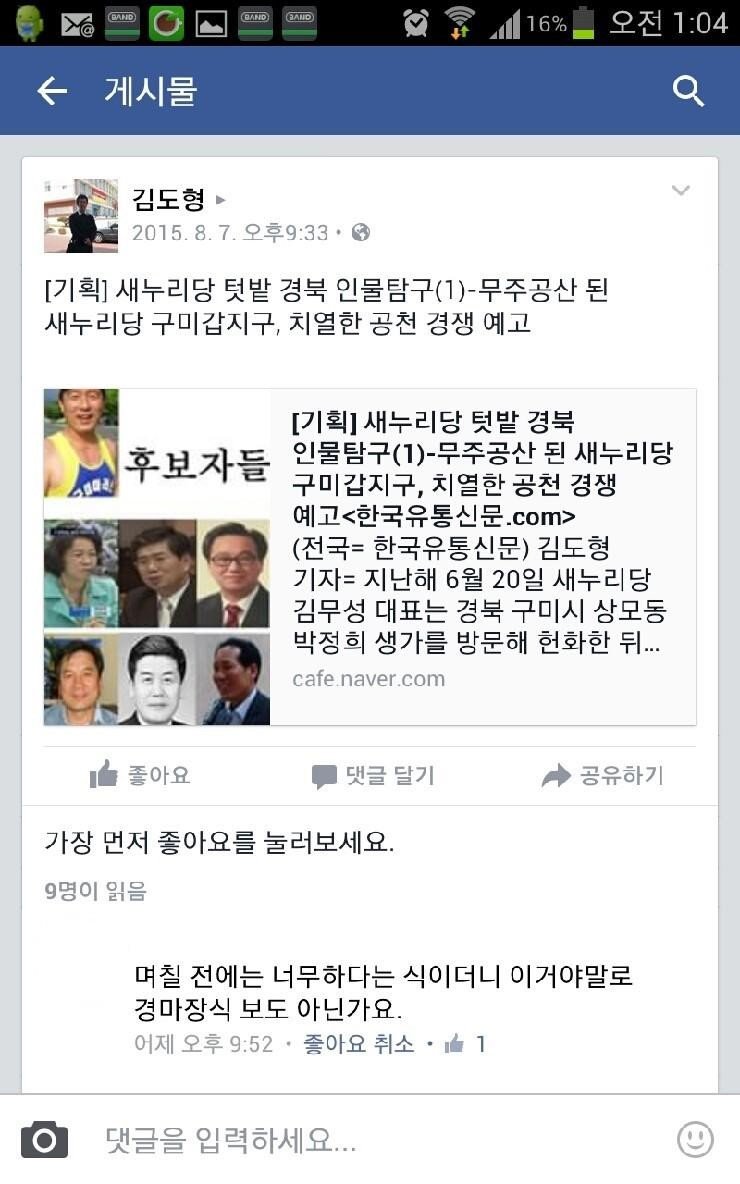View who liked the comment
The height and width of the screenshot is (1184, 740).
coord(466,1044)
